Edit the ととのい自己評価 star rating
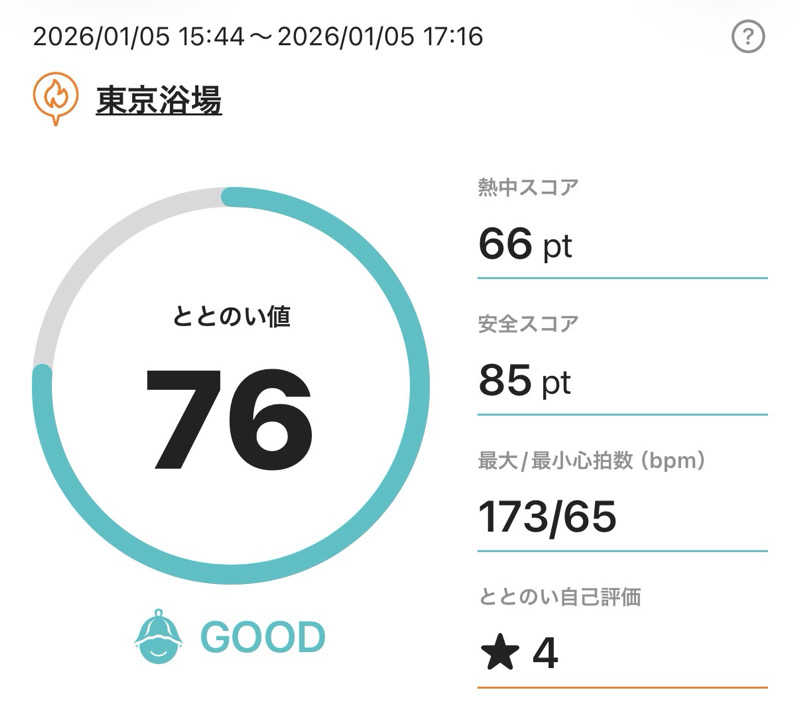Image resolution: width=800 pixels, height=712 pixels. click(x=520, y=653)
